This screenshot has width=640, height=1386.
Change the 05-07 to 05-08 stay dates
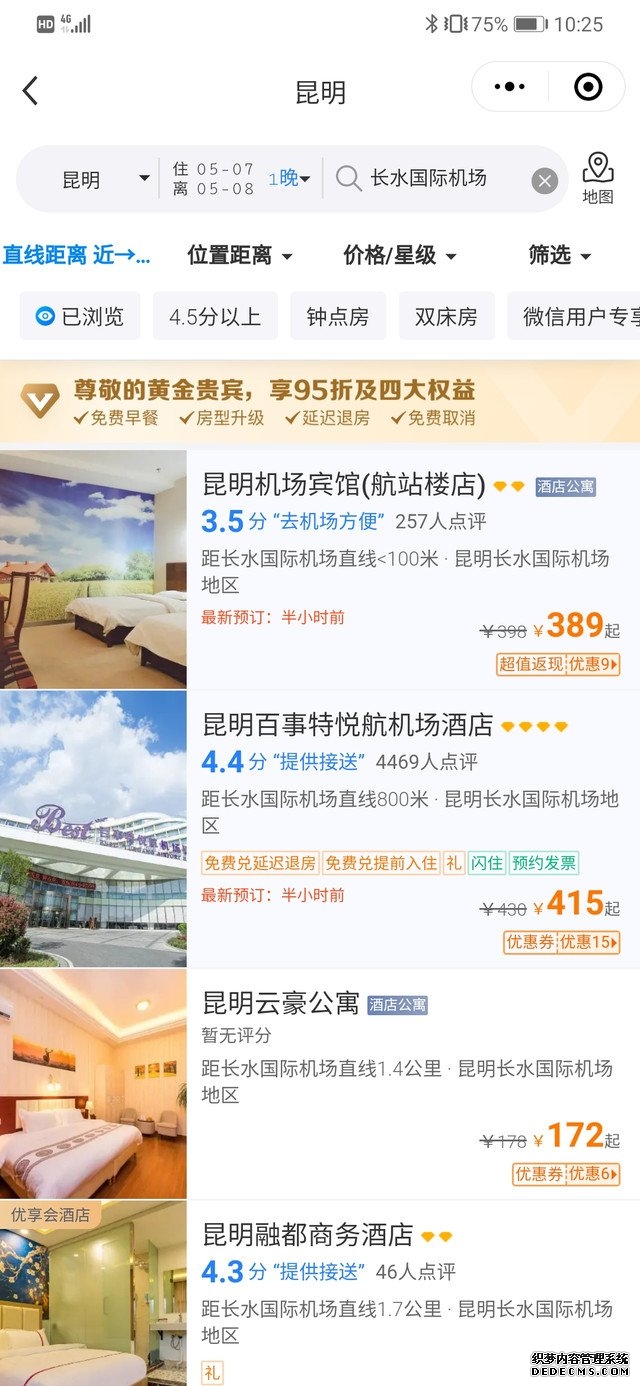click(x=240, y=179)
